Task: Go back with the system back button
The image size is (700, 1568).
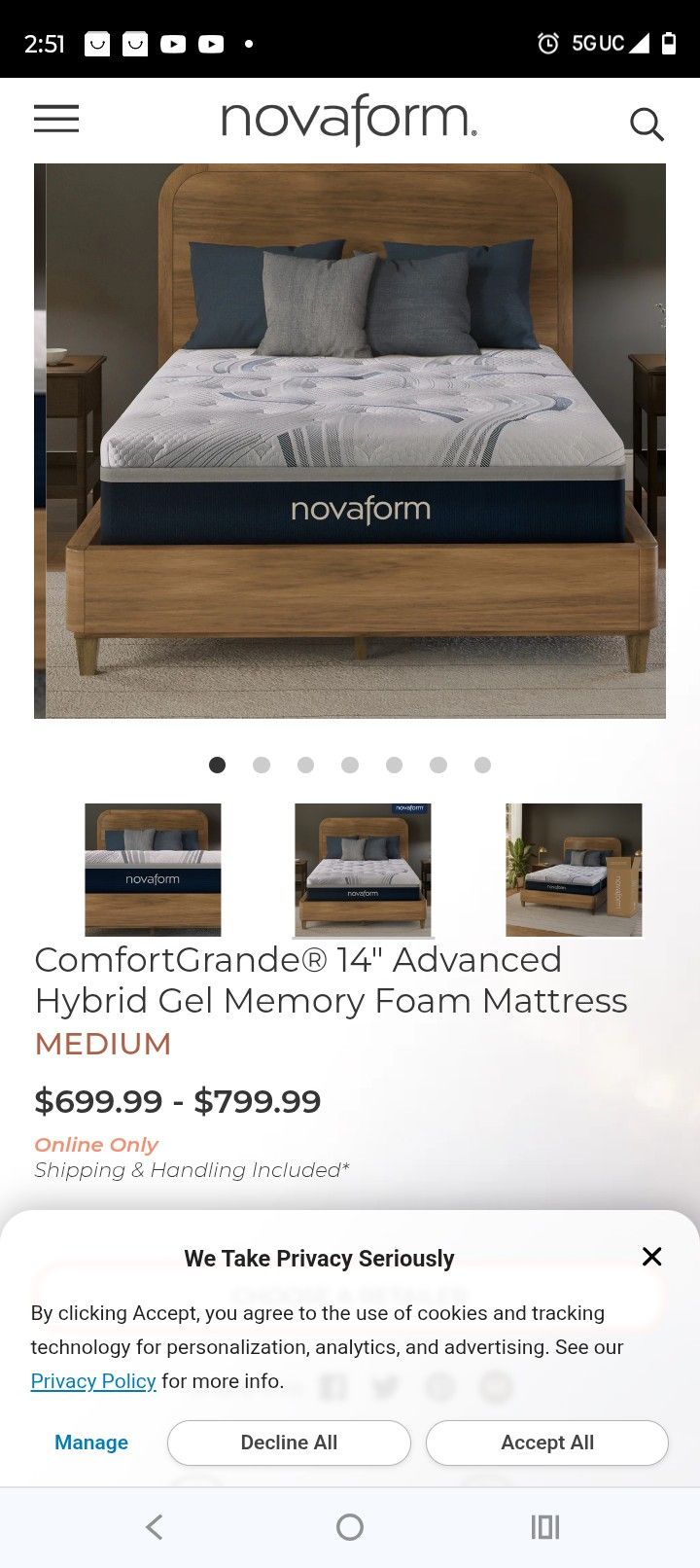Action: [x=155, y=1527]
